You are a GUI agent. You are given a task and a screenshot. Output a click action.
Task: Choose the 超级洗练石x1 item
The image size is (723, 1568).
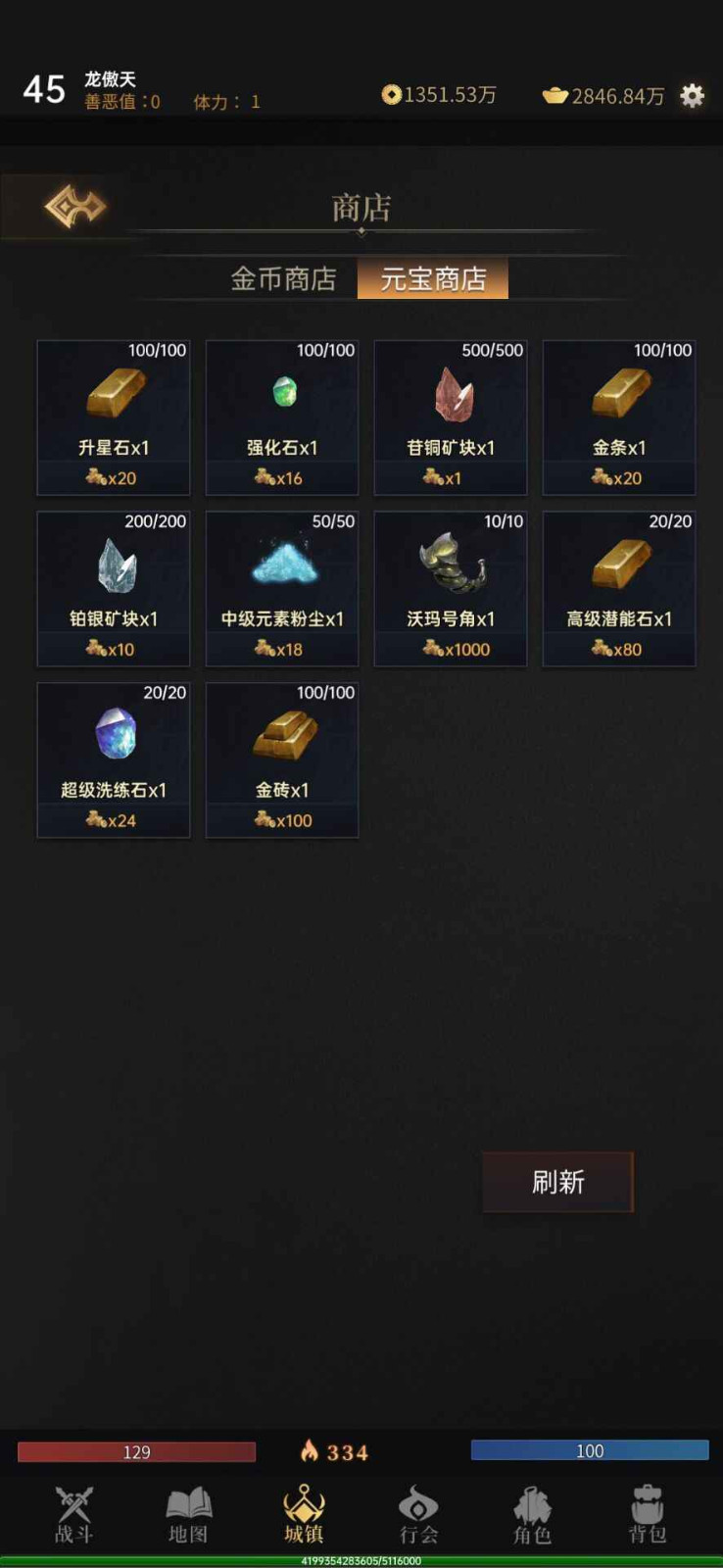coord(114,759)
